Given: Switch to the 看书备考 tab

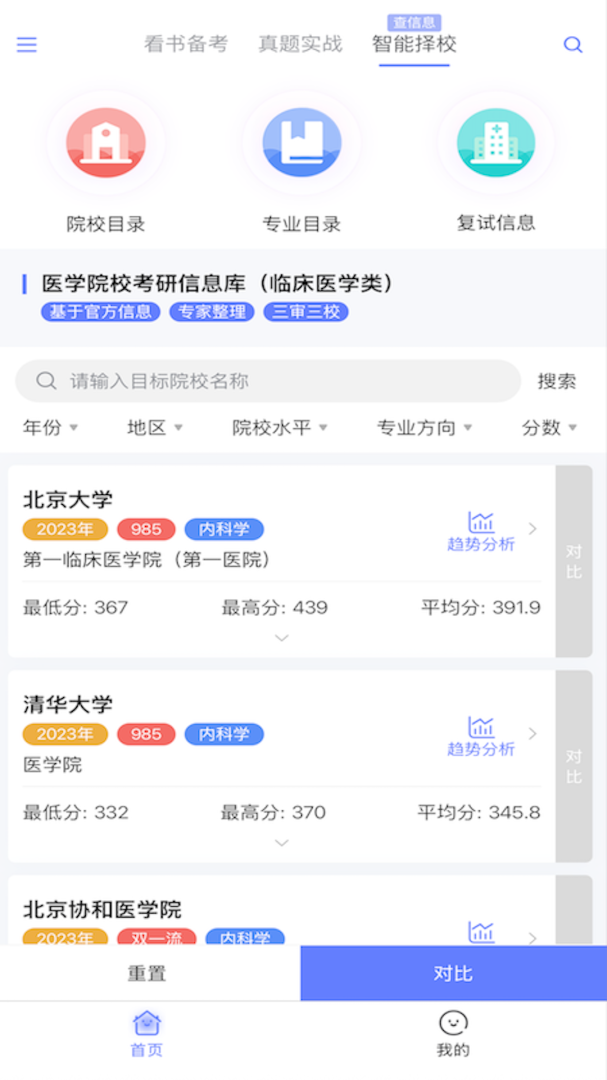Looking at the screenshot, I should (x=186, y=44).
